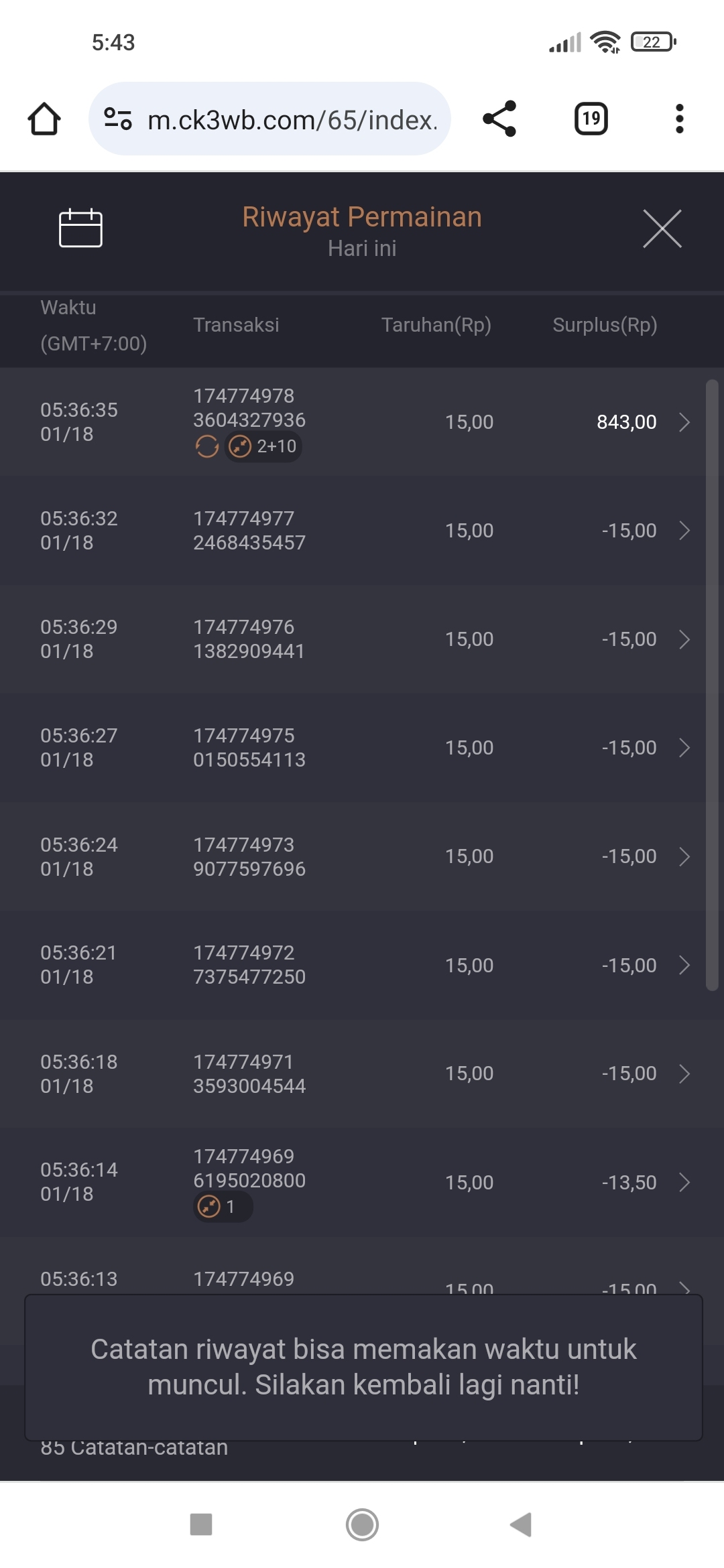The width and height of the screenshot is (724, 1568).
Task: Open the calendar date picker
Action: pos(80,228)
